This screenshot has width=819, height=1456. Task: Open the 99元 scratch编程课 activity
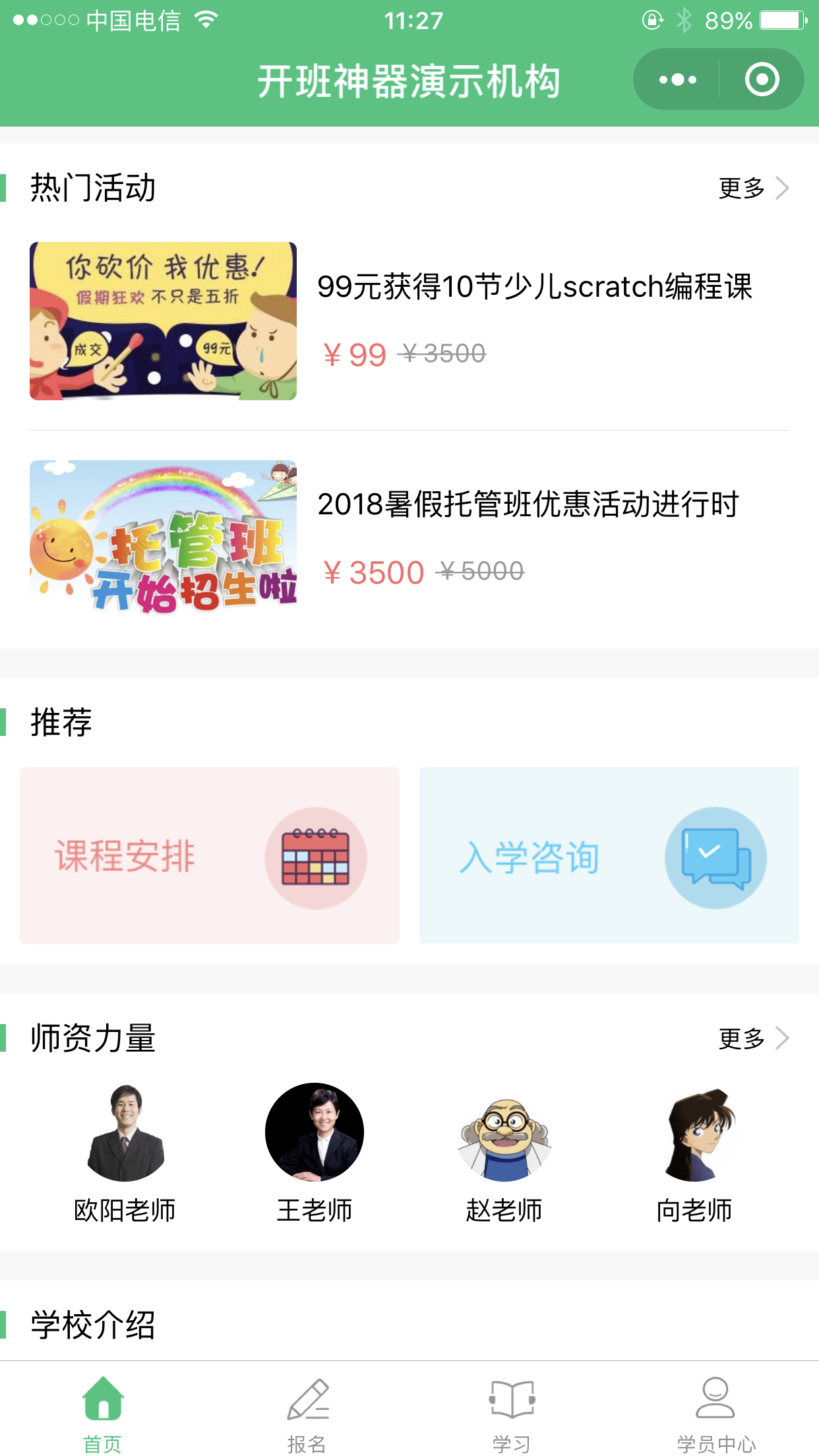point(409,321)
